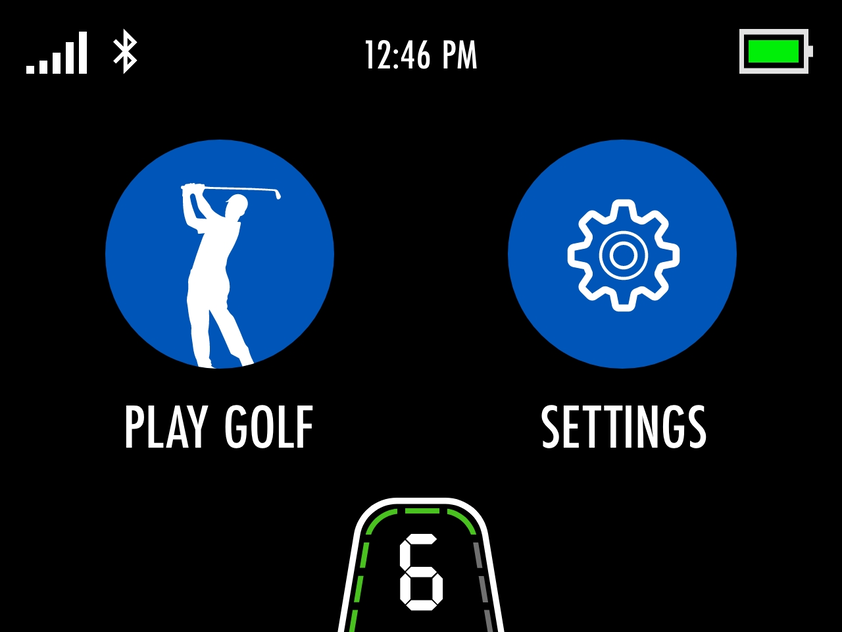
Task: Tap the green widget showing 6
Action: point(421,570)
